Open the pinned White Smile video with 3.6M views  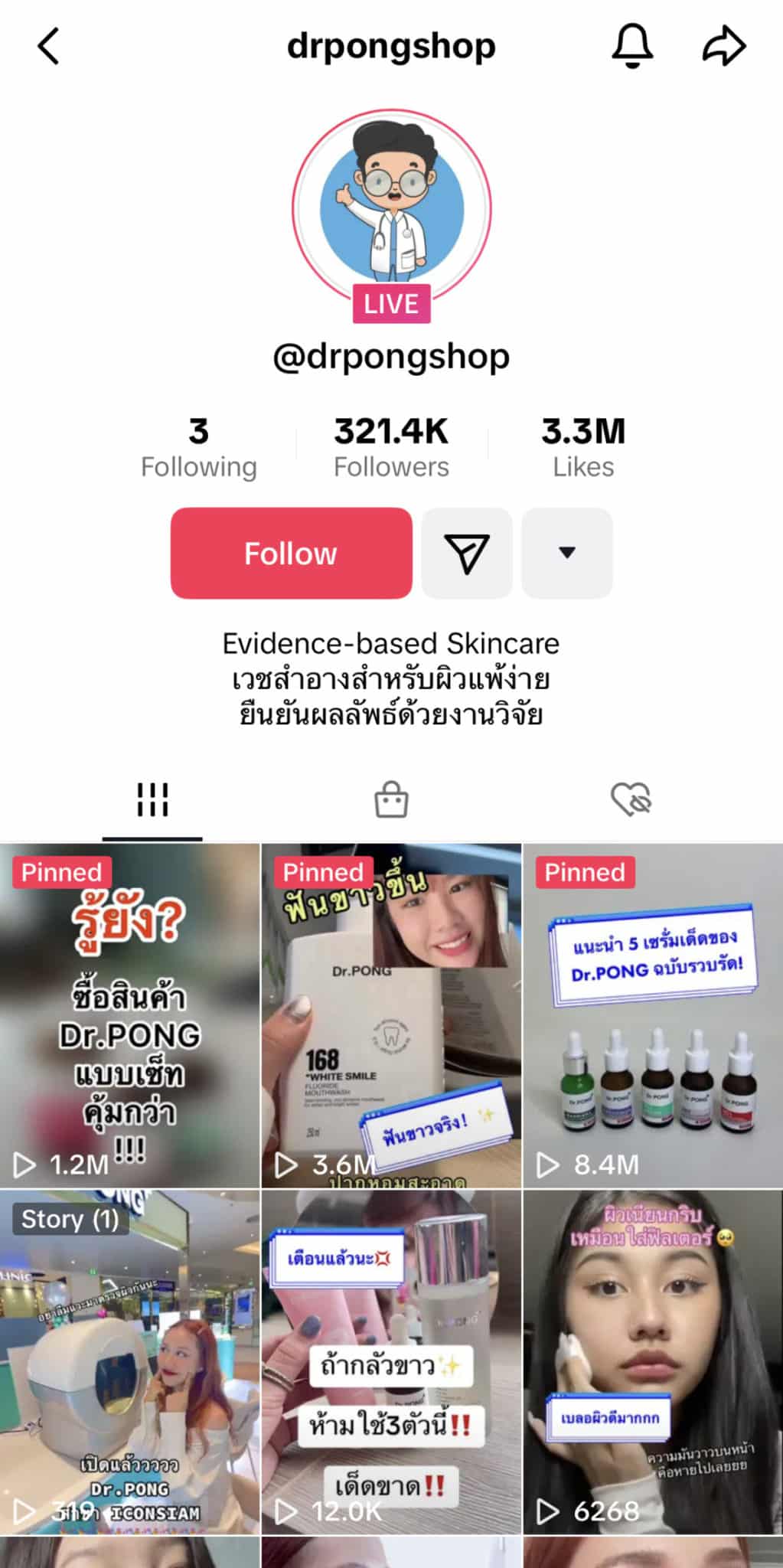[391, 1014]
